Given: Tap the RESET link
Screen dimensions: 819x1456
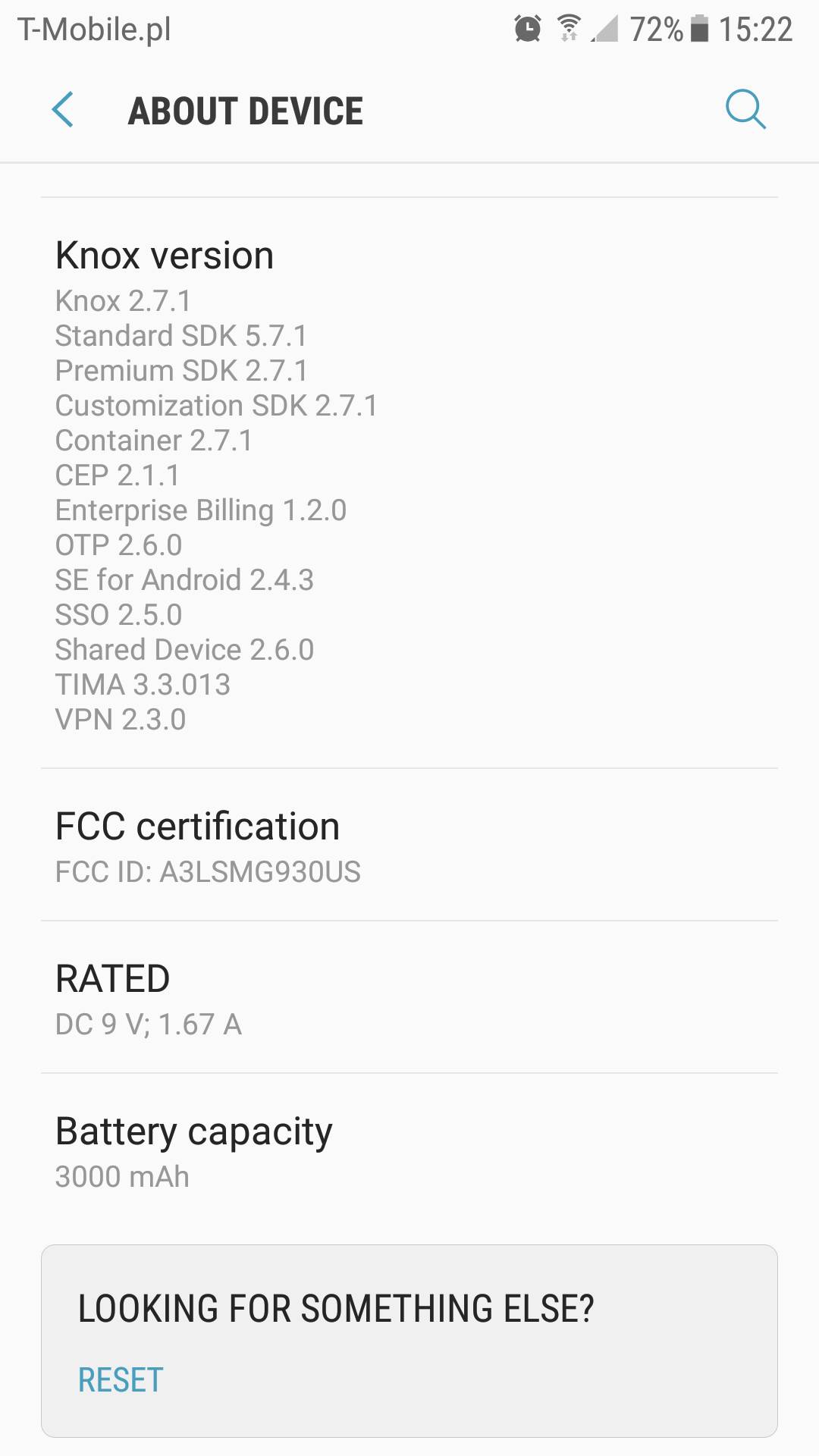Looking at the screenshot, I should (121, 1379).
